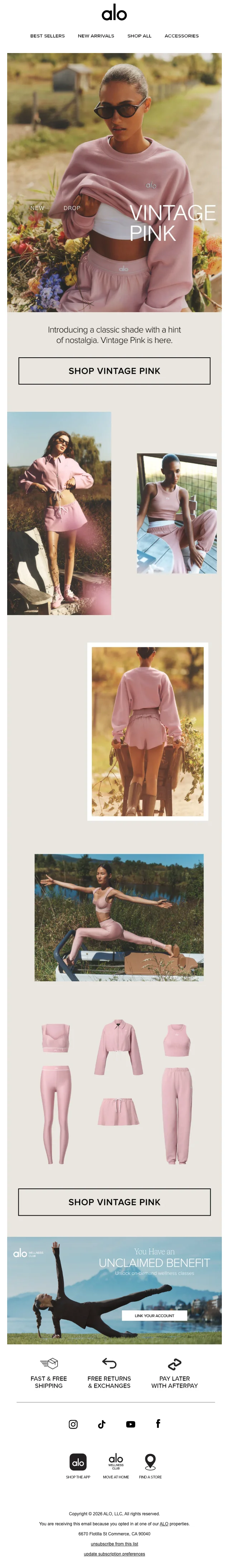
Task: View the yoga pose photo by the lake
Action: [x=119, y=917]
